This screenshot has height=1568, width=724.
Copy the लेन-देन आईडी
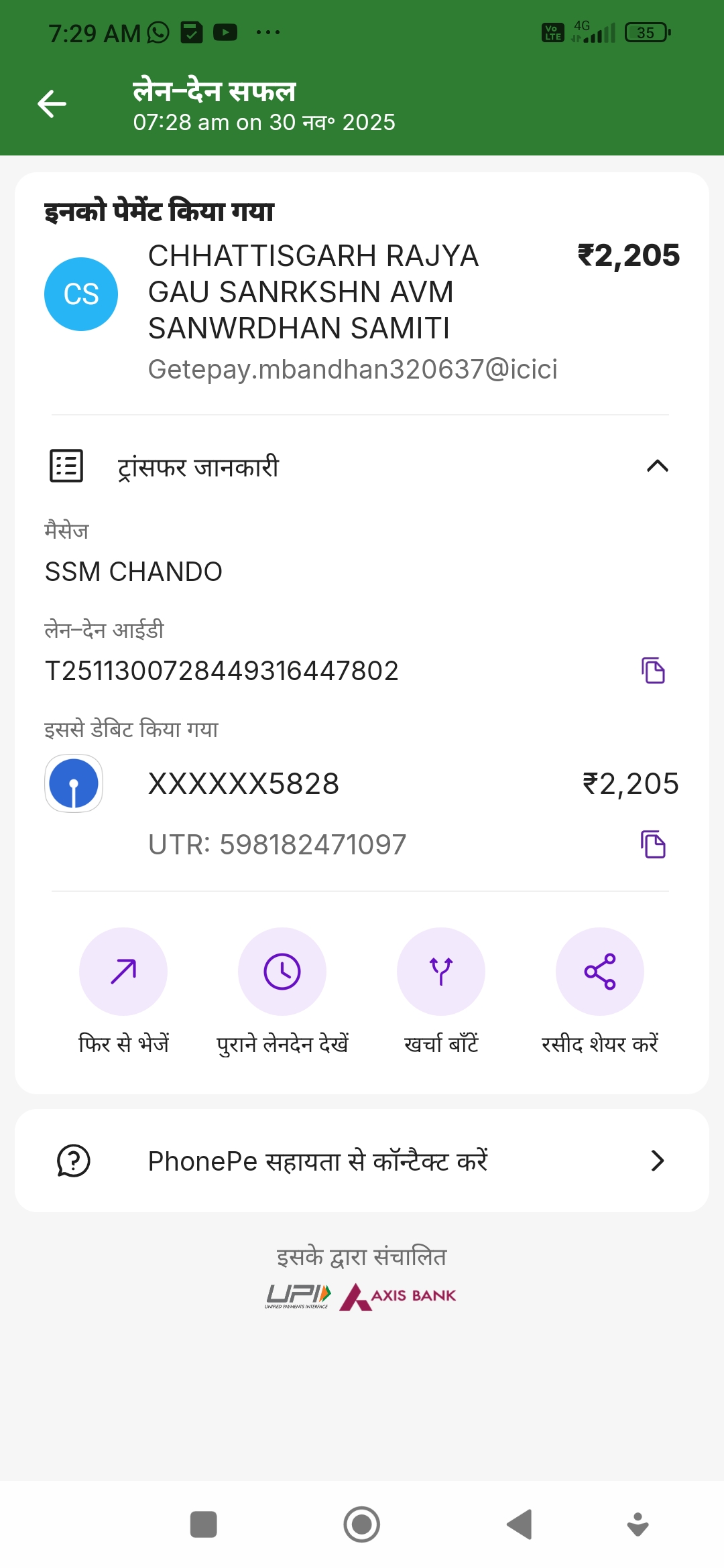coord(653,671)
